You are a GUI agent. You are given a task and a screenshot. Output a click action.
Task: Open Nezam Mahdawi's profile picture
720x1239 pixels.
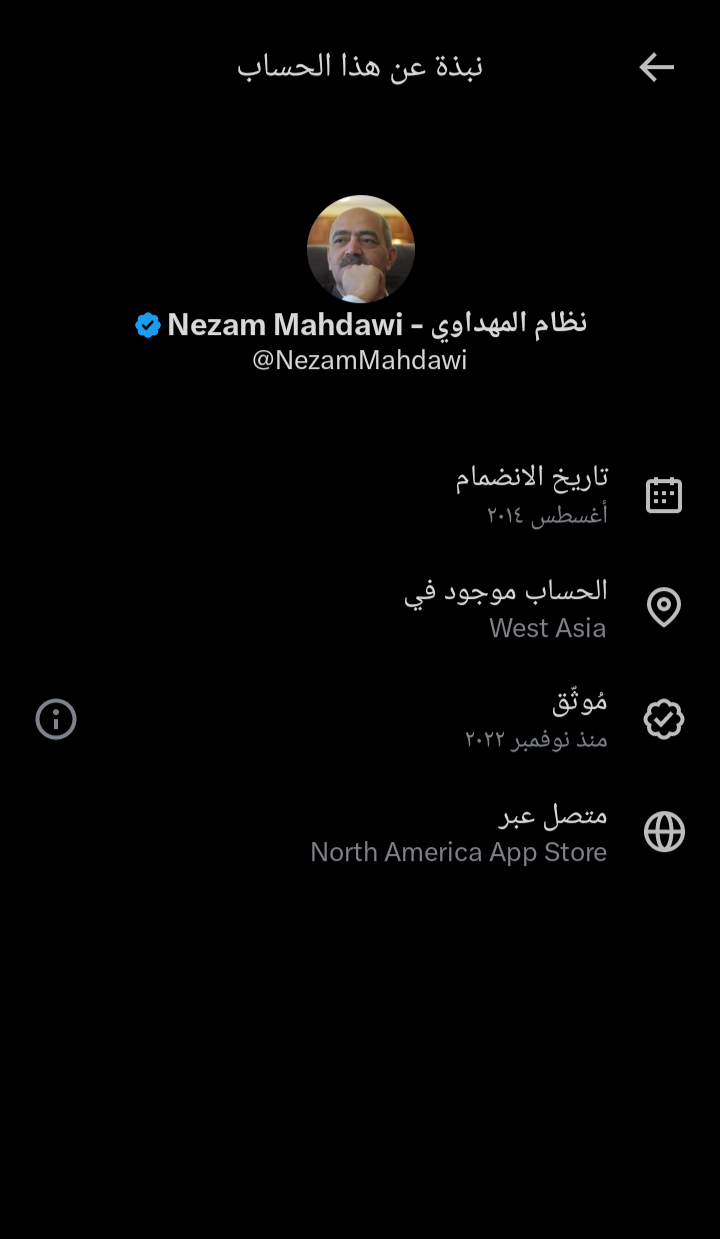coord(360,249)
